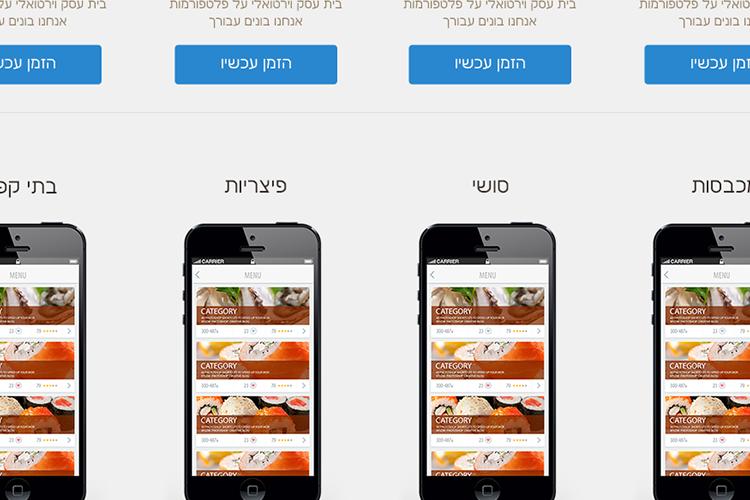Choose הזמן עכשיו button above the בתי קפה column

50,64
